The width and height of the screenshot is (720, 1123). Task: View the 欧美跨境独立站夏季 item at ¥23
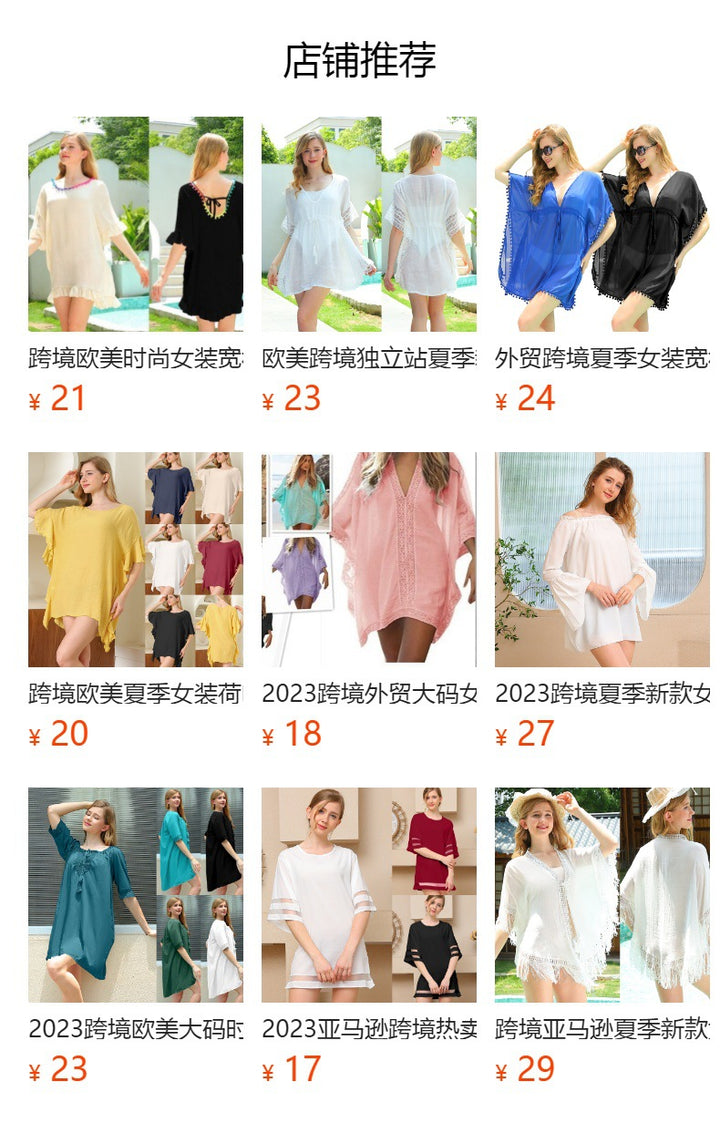point(369,224)
